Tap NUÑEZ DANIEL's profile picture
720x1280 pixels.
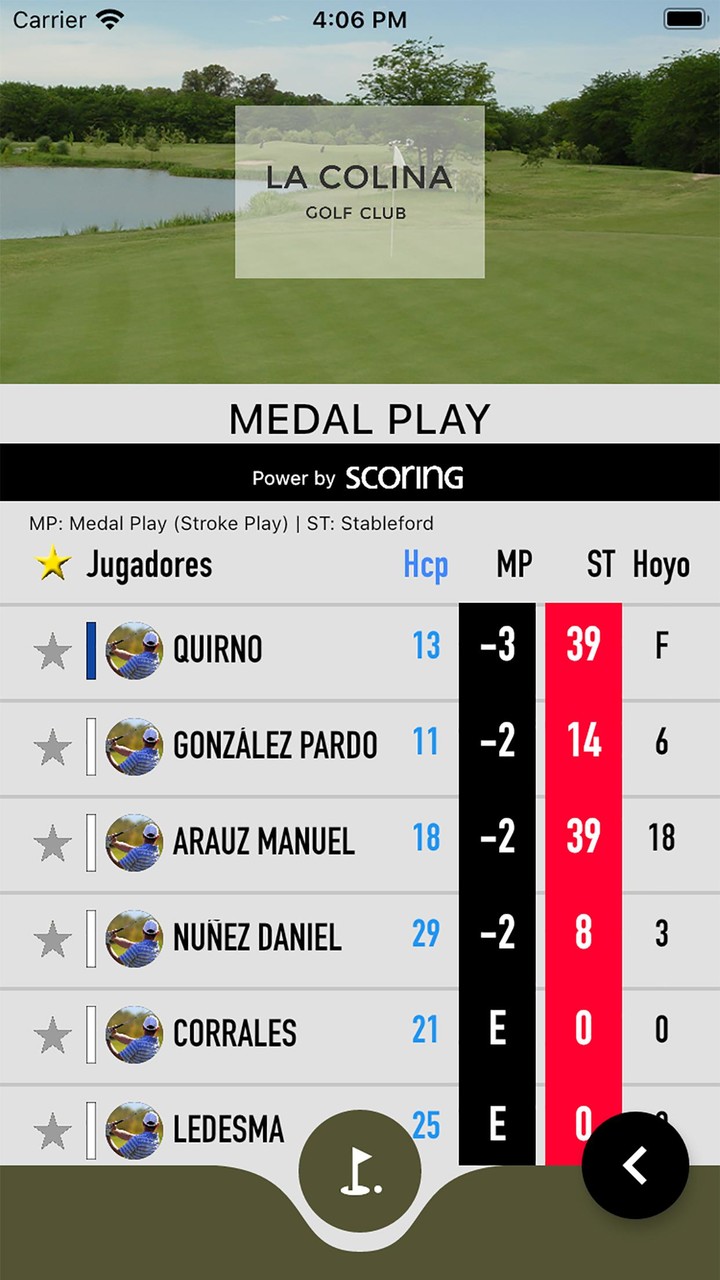[x=134, y=937]
